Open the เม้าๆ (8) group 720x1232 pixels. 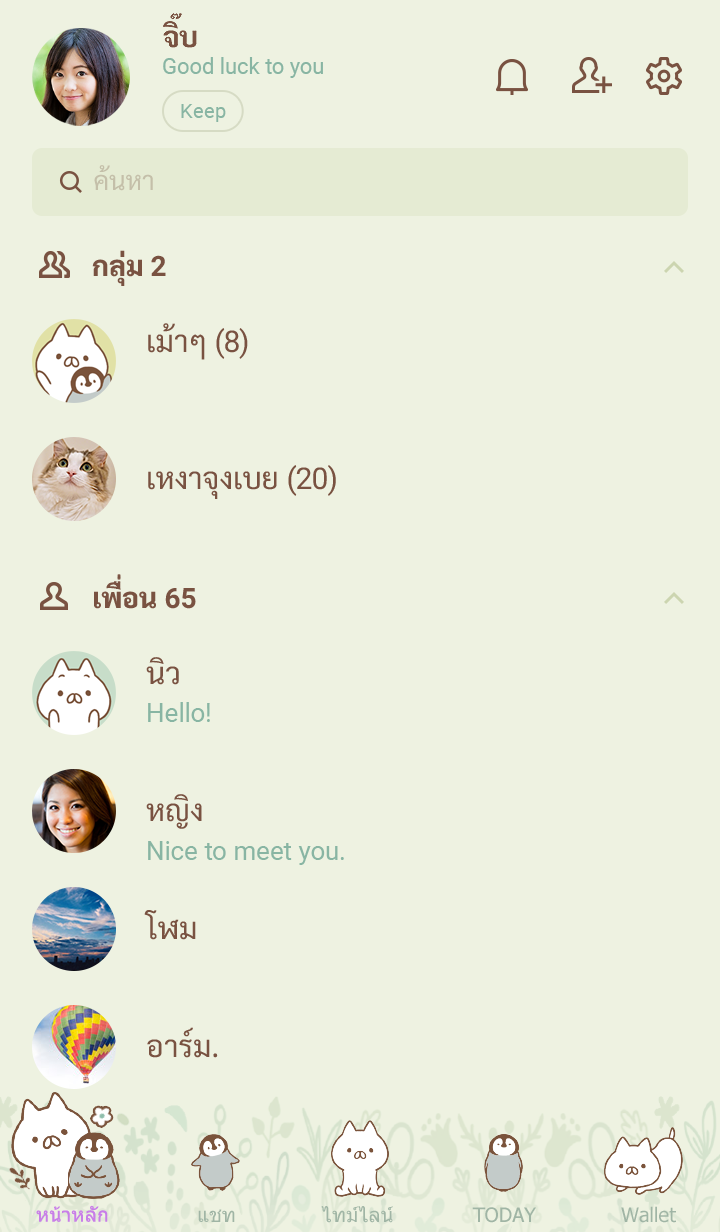[197, 344]
